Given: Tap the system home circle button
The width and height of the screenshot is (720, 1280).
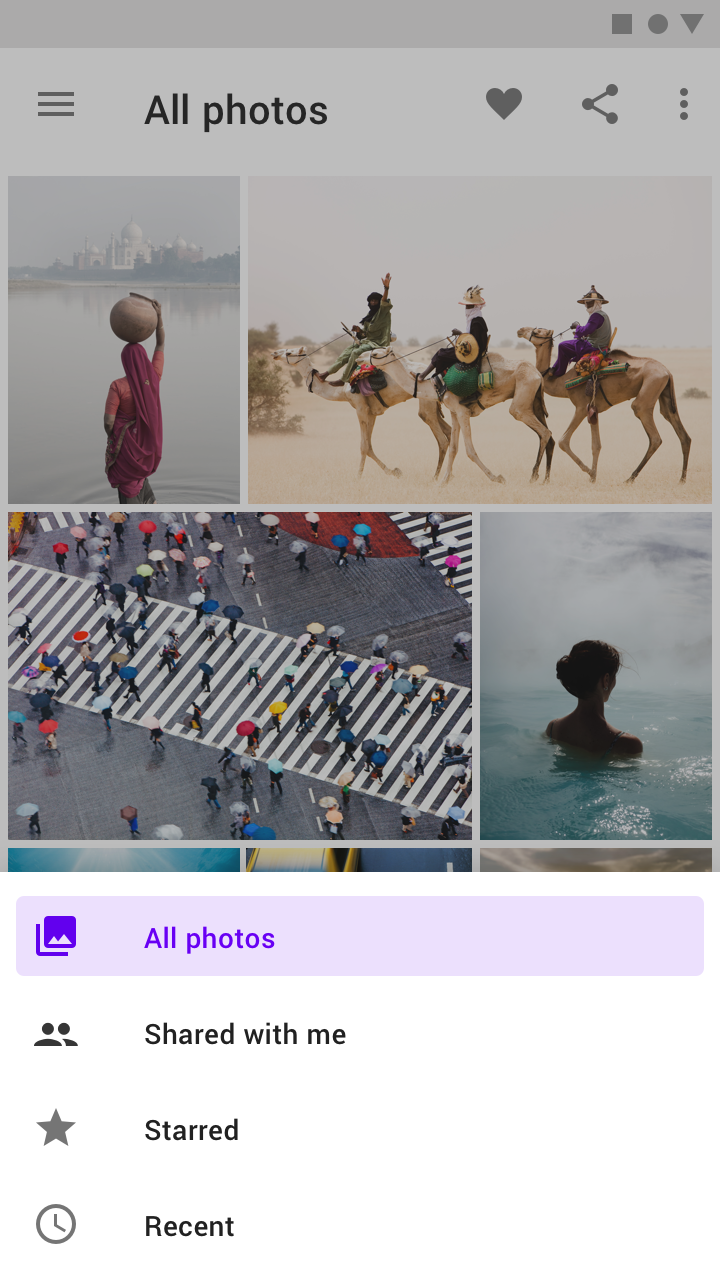Looking at the screenshot, I should click(x=657, y=24).
